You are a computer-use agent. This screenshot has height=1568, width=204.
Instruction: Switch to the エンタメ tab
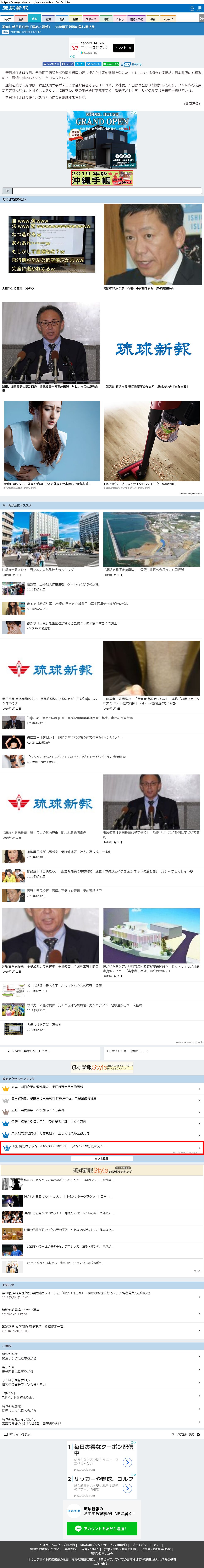coord(168,19)
